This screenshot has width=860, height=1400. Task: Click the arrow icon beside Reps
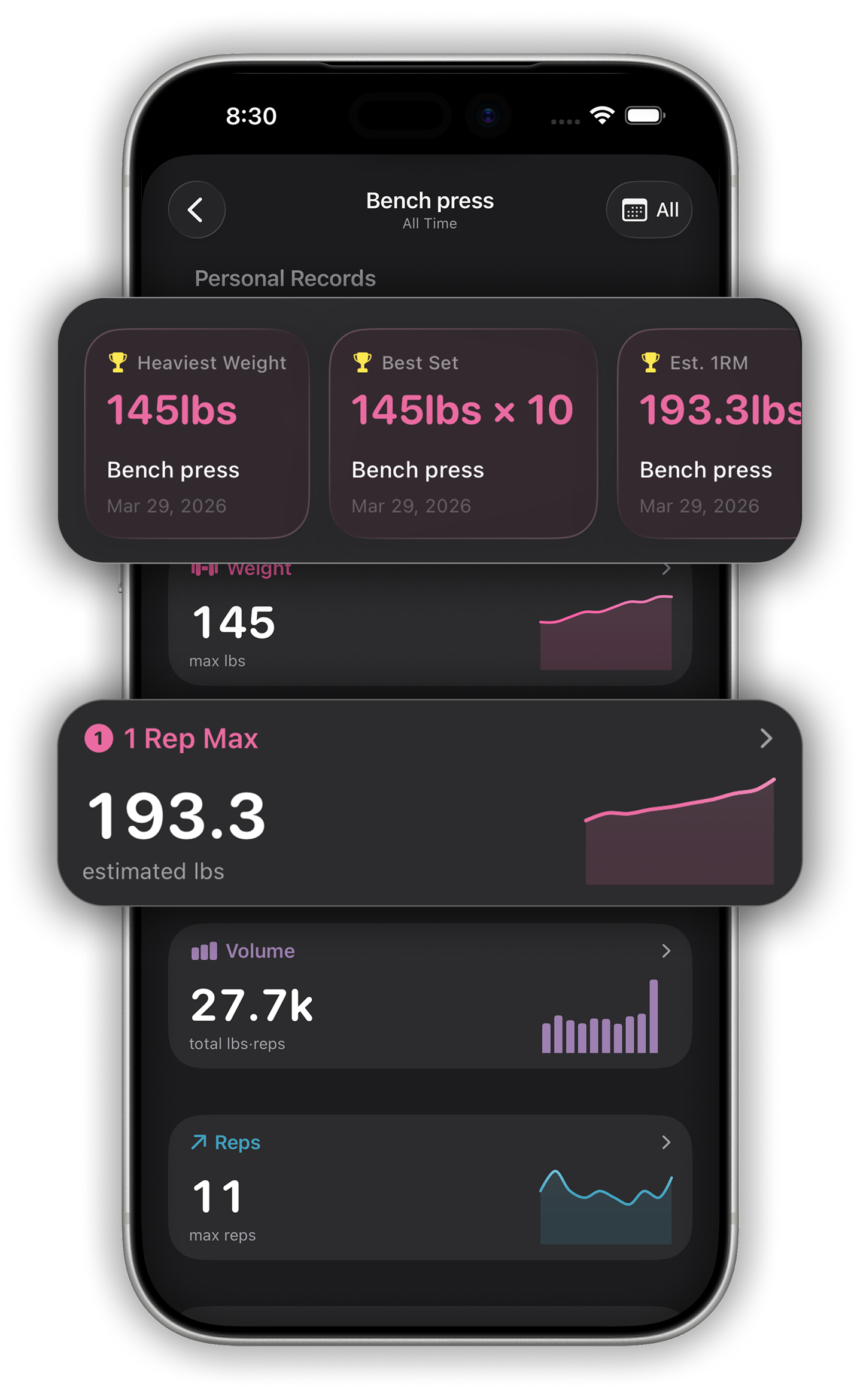pos(199,1142)
